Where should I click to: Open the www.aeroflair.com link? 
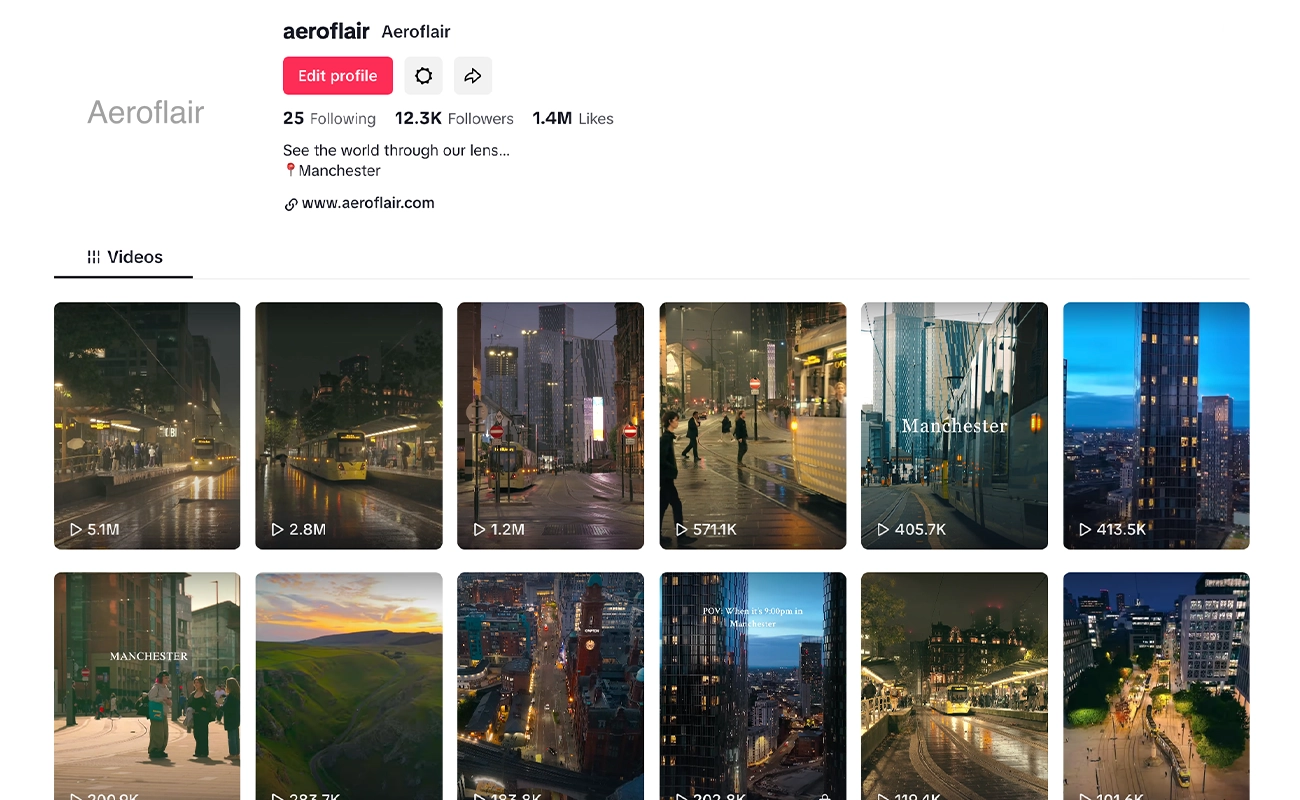(x=367, y=203)
